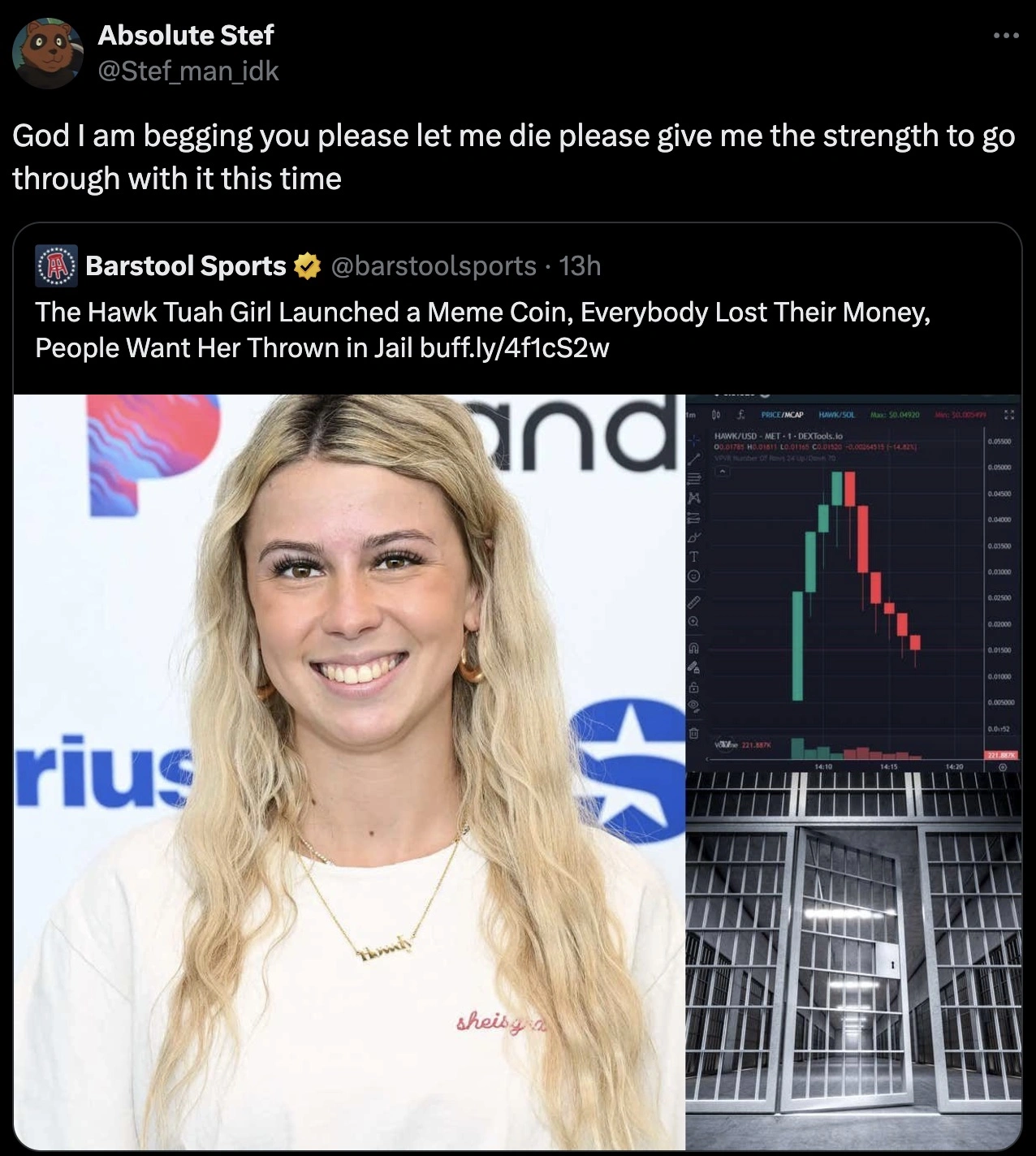The height and width of the screenshot is (1156, 1036).
Task: Open Barstool Sports profile from quoted tweet
Action: (x=185, y=265)
